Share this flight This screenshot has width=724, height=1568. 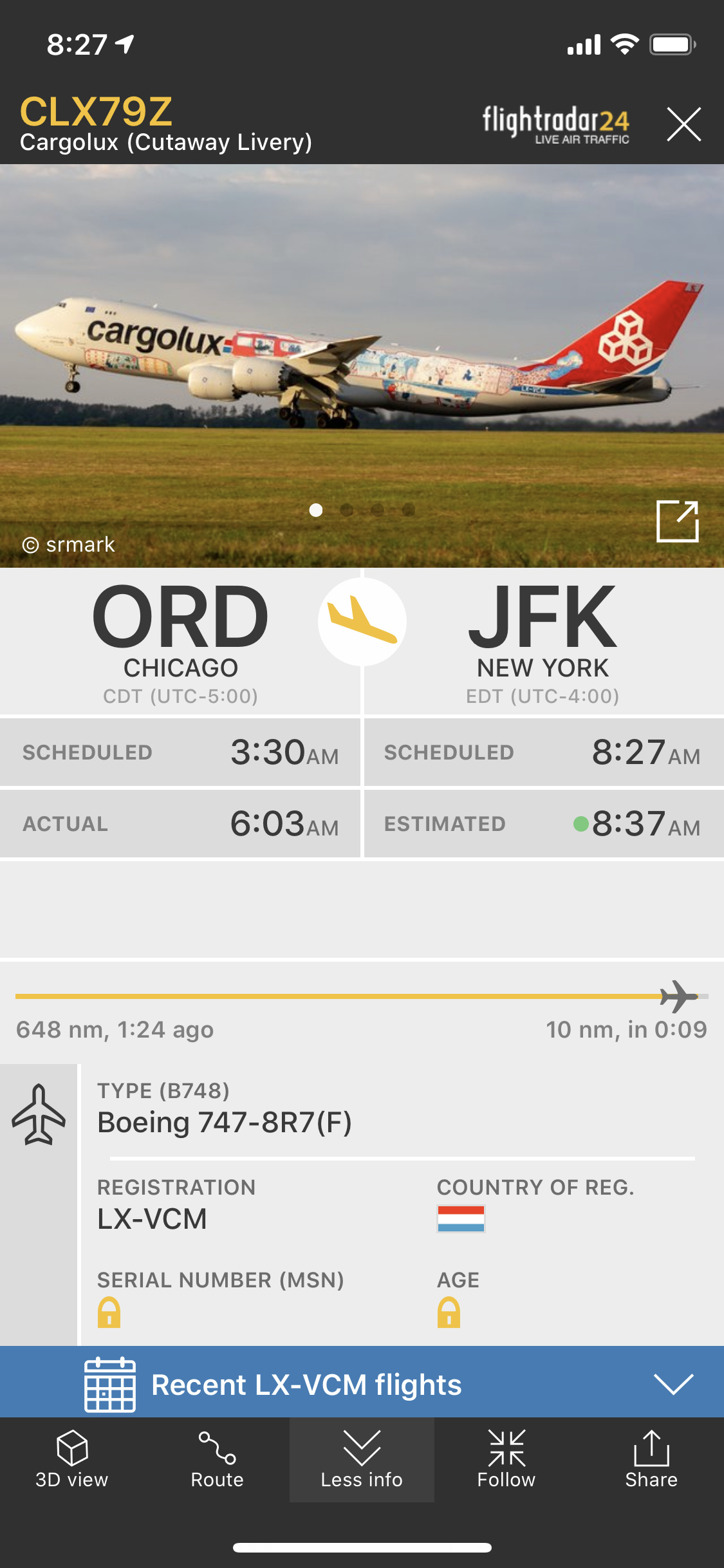(x=651, y=1459)
